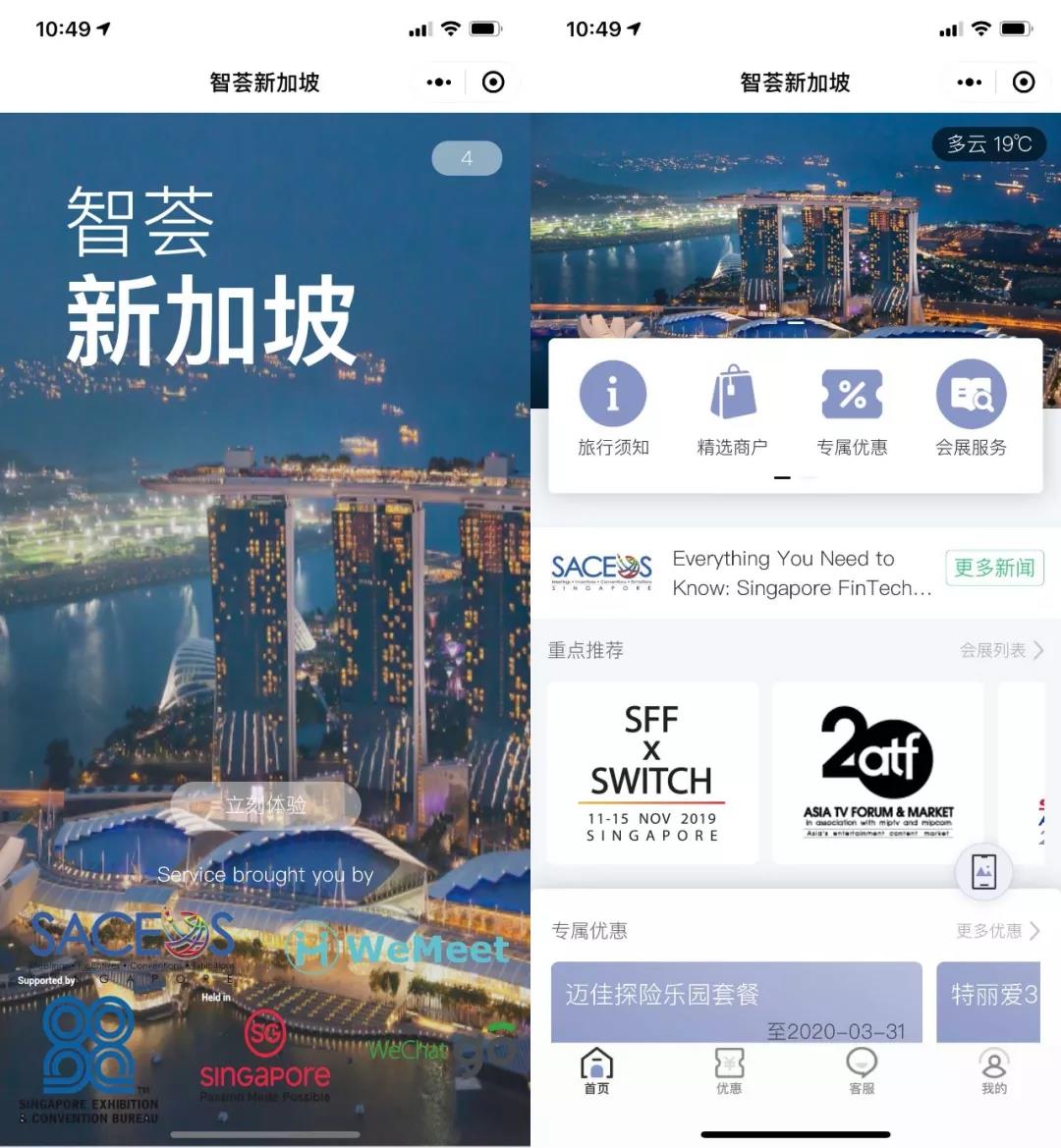
Task: Switch to the 我的 profile tab
Action: click(x=993, y=1071)
